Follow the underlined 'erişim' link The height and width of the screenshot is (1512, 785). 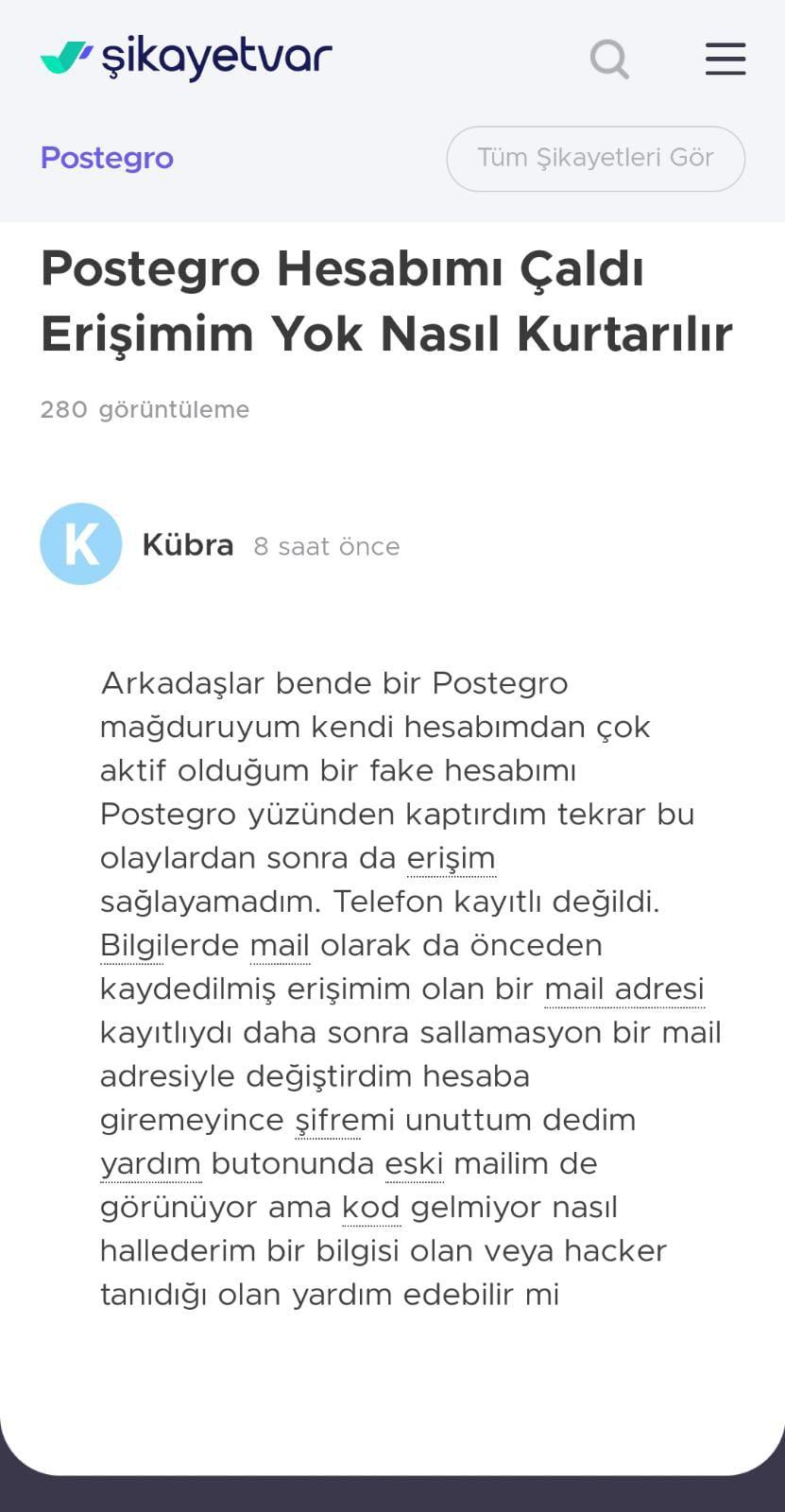click(451, 858)
